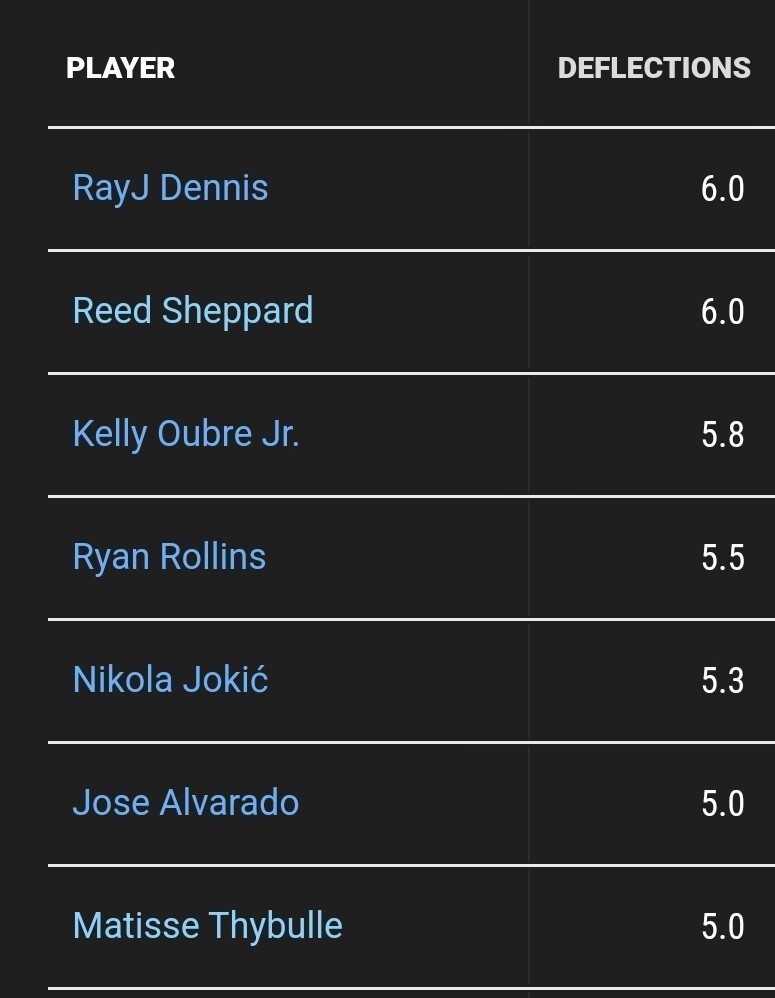The width and height of the screenshot is (775, 998).
Task: View Kelly Oubre Jr. profile
Action: click(186, 434)
